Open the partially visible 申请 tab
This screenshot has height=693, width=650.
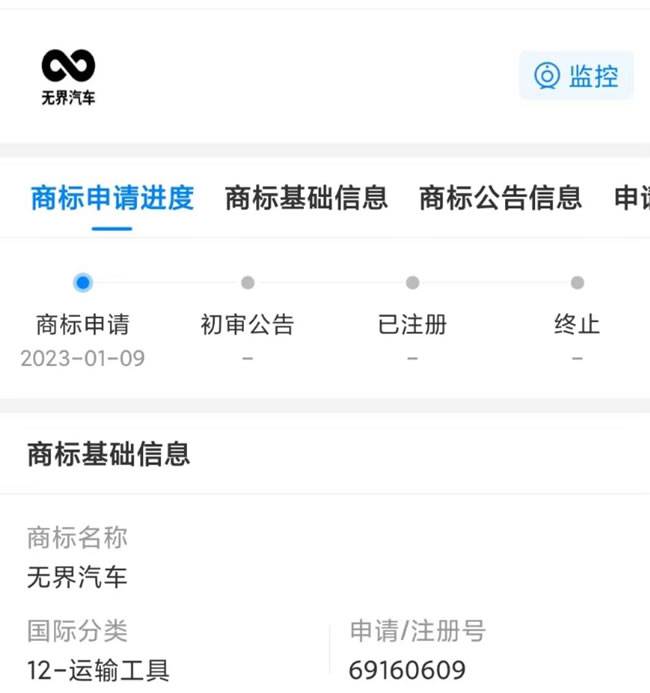(x=632, y=198)
